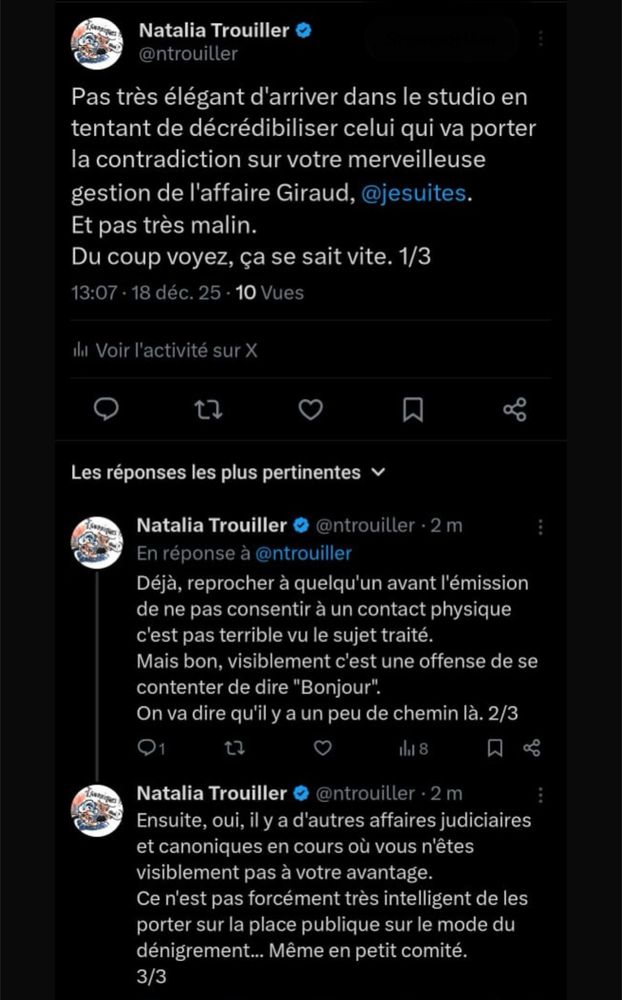The image size is (622, 1000).
Task: Bookmark the 2/3 reply
Action: [x=495, y=748]
